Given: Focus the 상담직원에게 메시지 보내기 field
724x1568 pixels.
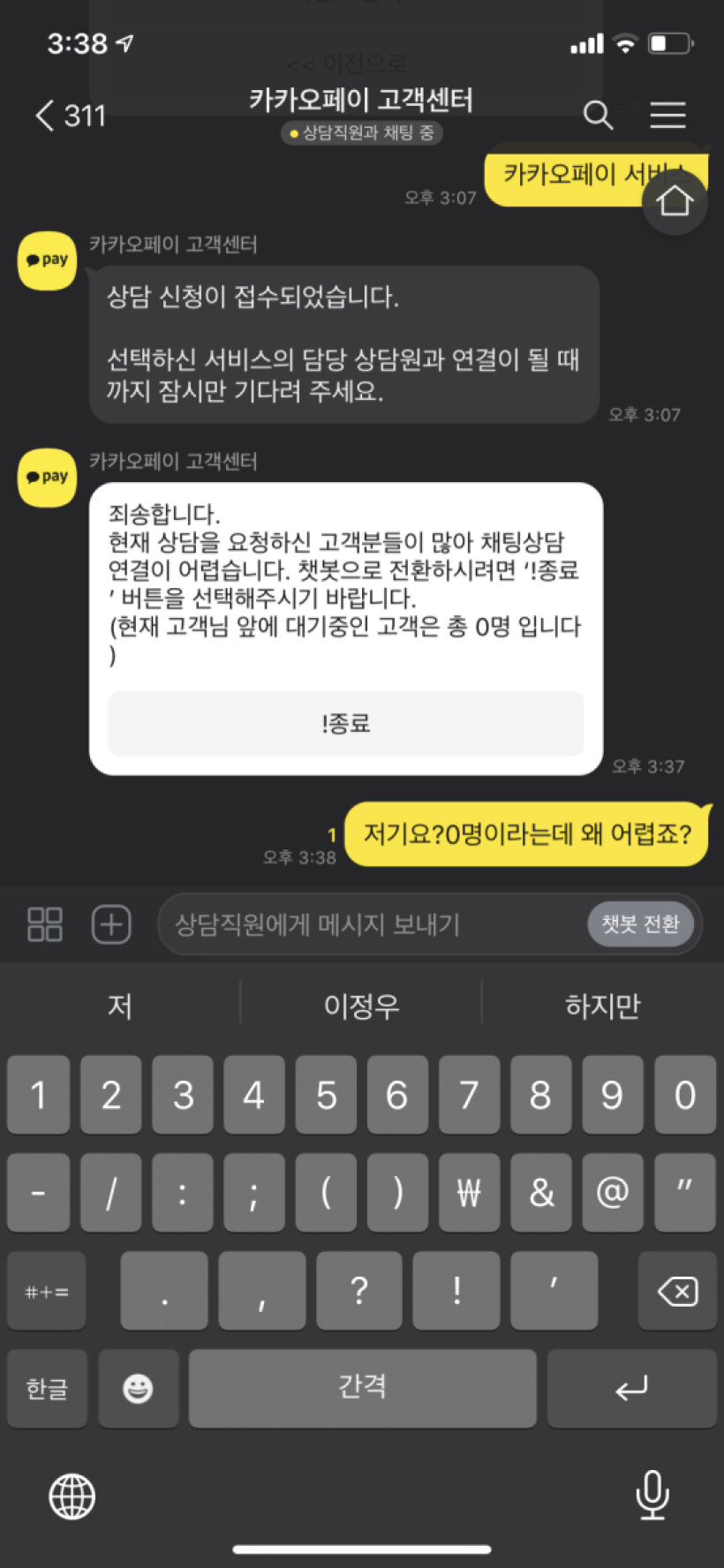Looking at the screenshot, I should (x=371, y=924).
